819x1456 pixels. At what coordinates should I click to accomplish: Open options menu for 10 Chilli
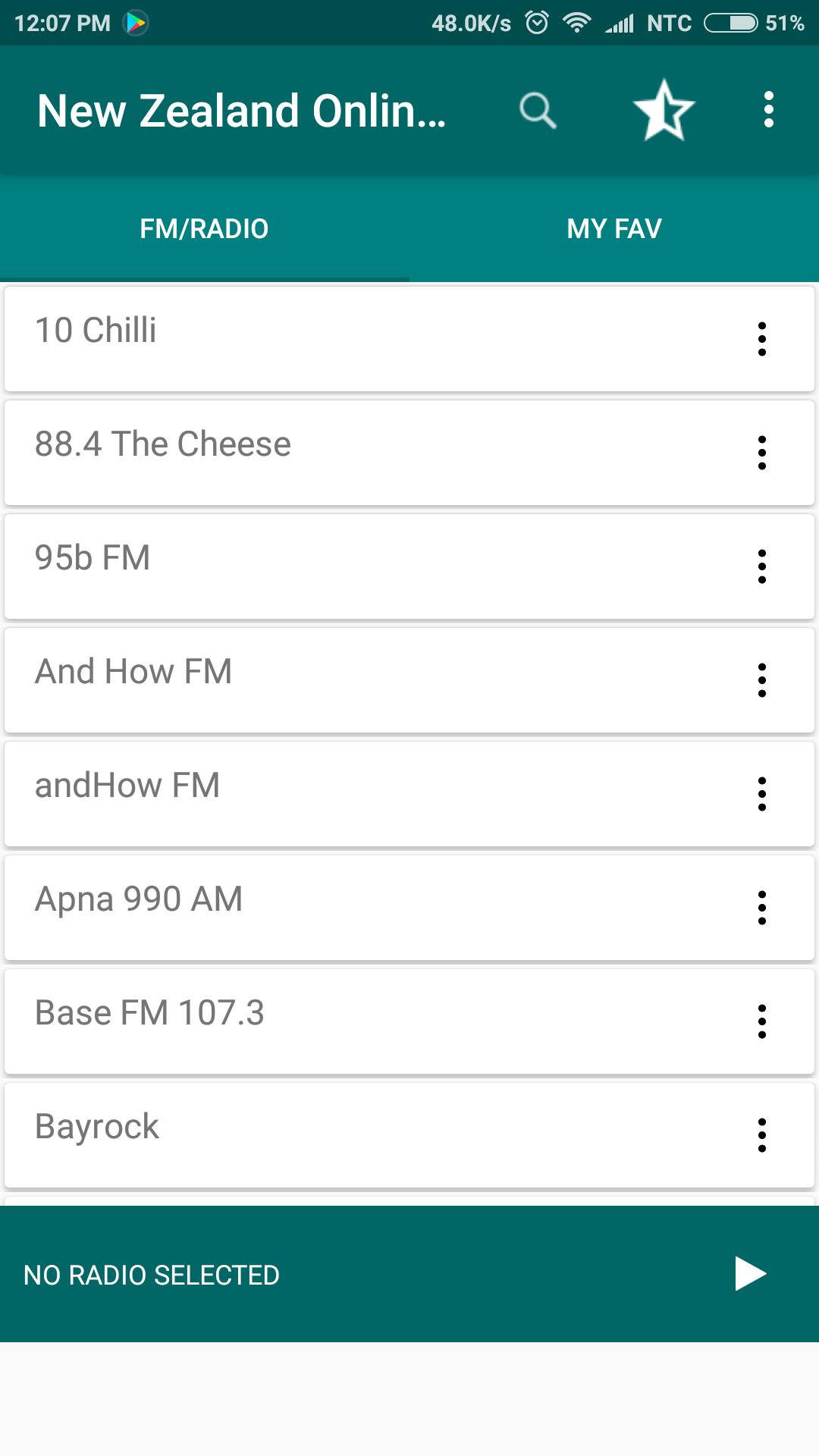(x=762, y=339)
